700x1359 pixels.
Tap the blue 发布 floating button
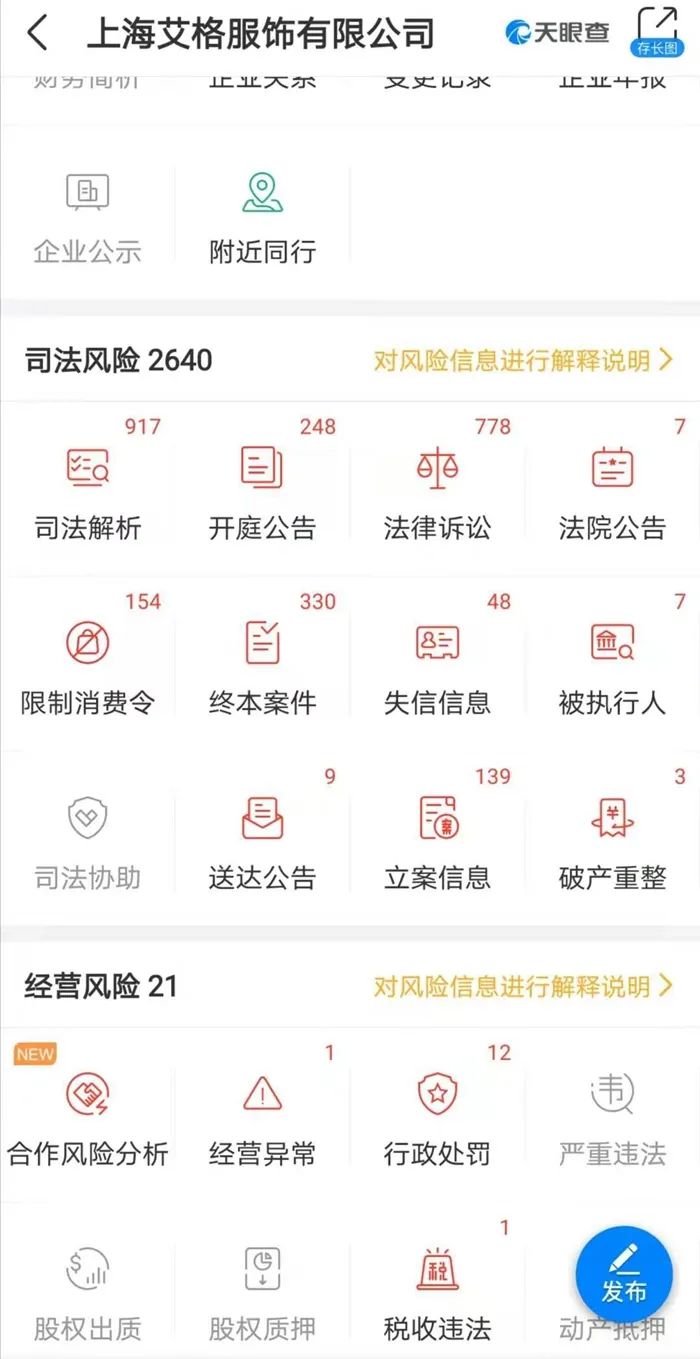pos(624,1273)
